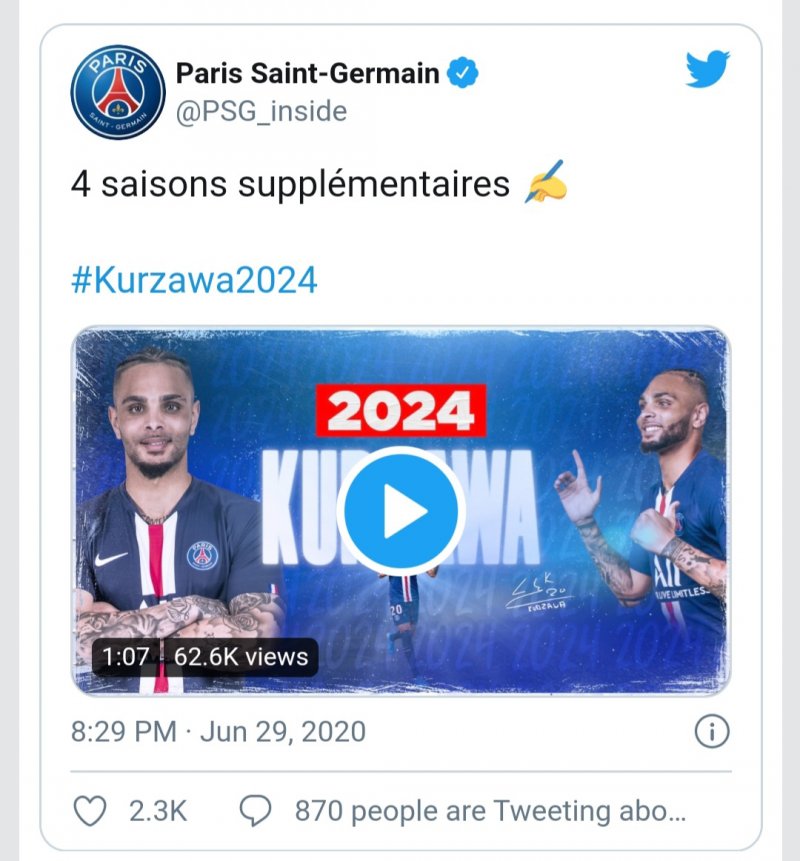Open the tweet's Jun 29, 2020 timestamp
Screen dimensions: 800x861
click(218, 731)
